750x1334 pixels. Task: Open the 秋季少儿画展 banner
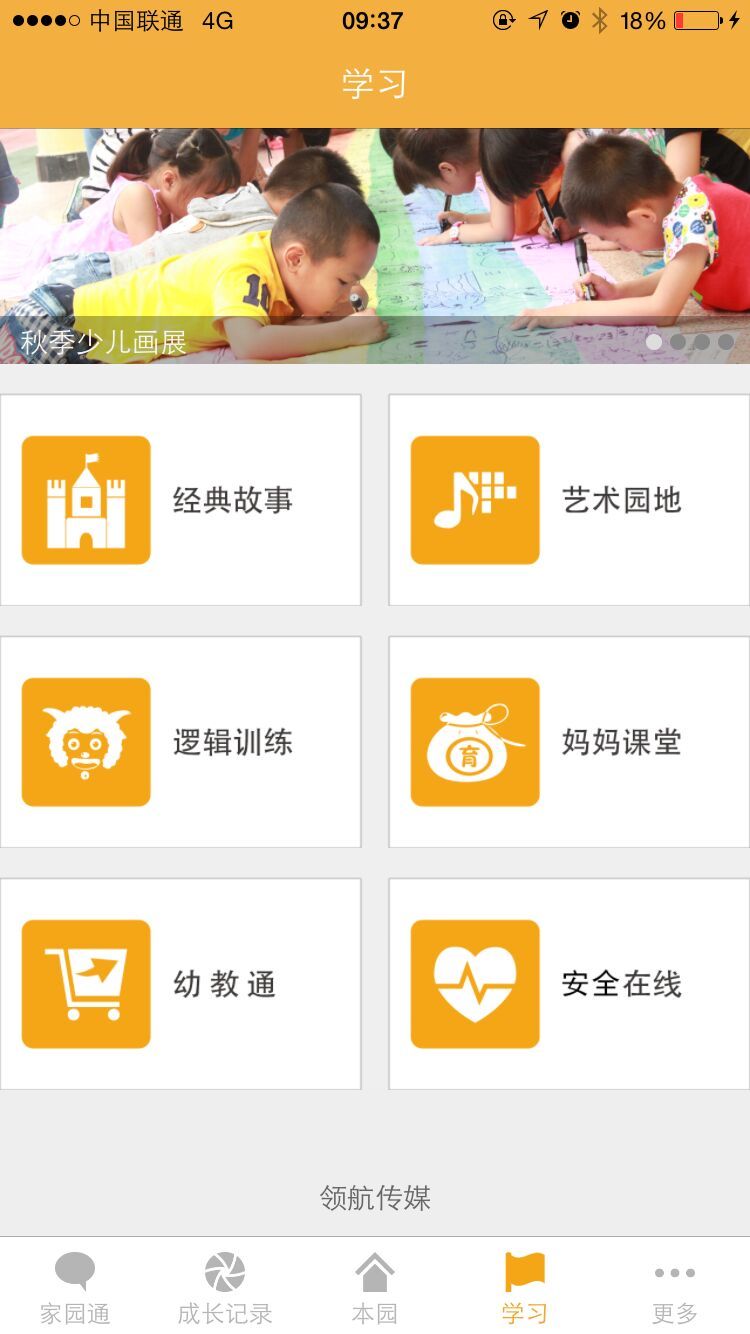pyautogui.click(x=375, y=246)
